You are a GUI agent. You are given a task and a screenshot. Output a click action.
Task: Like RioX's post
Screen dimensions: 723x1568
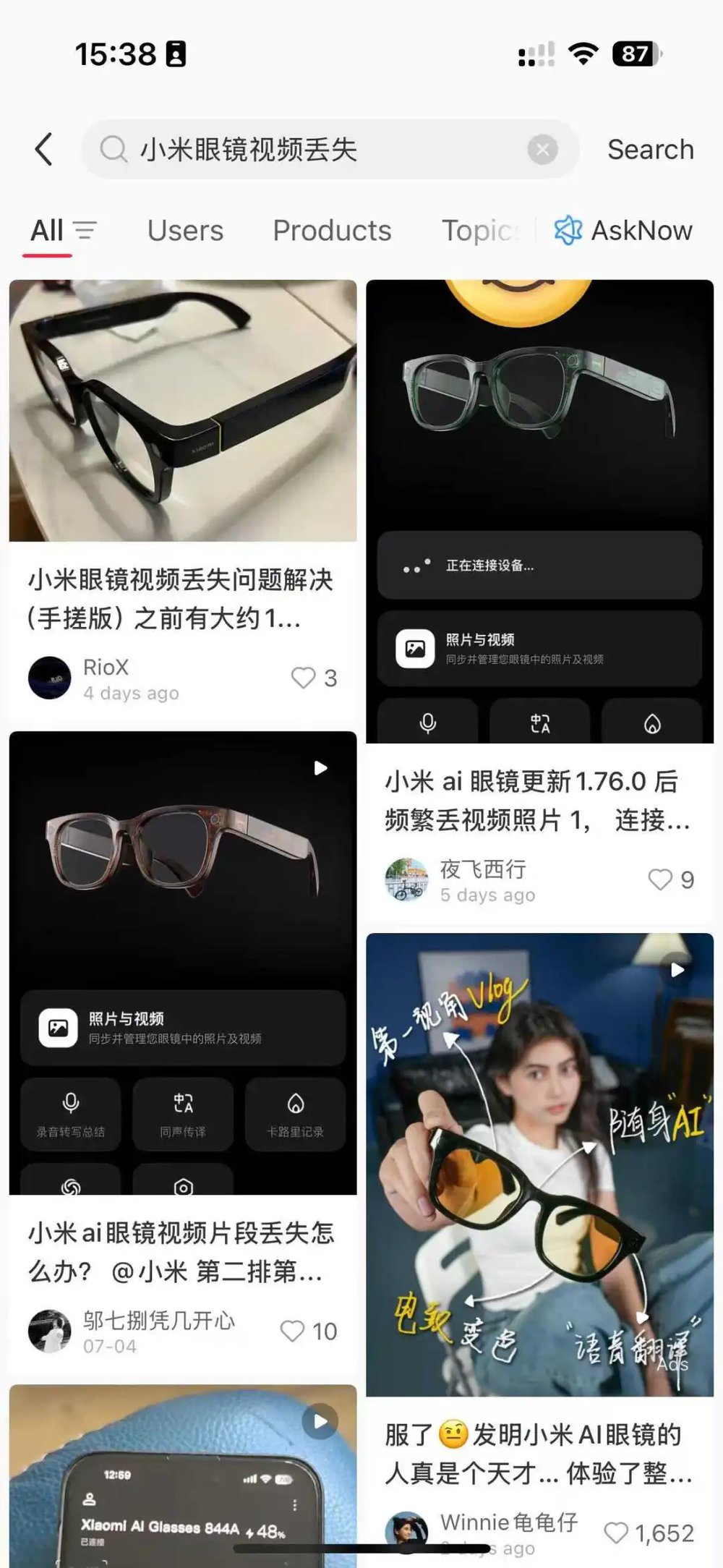tap(304, 678)
